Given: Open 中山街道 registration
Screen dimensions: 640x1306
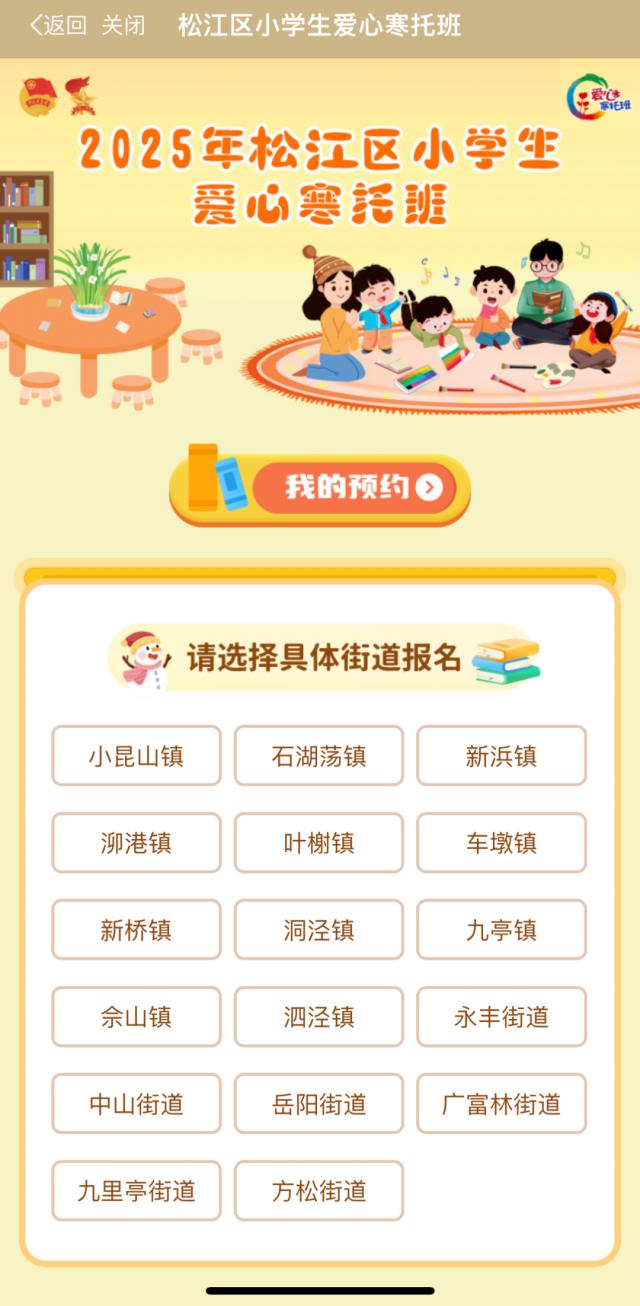Looking at the screenshot, I should (x=136, y=1104).
